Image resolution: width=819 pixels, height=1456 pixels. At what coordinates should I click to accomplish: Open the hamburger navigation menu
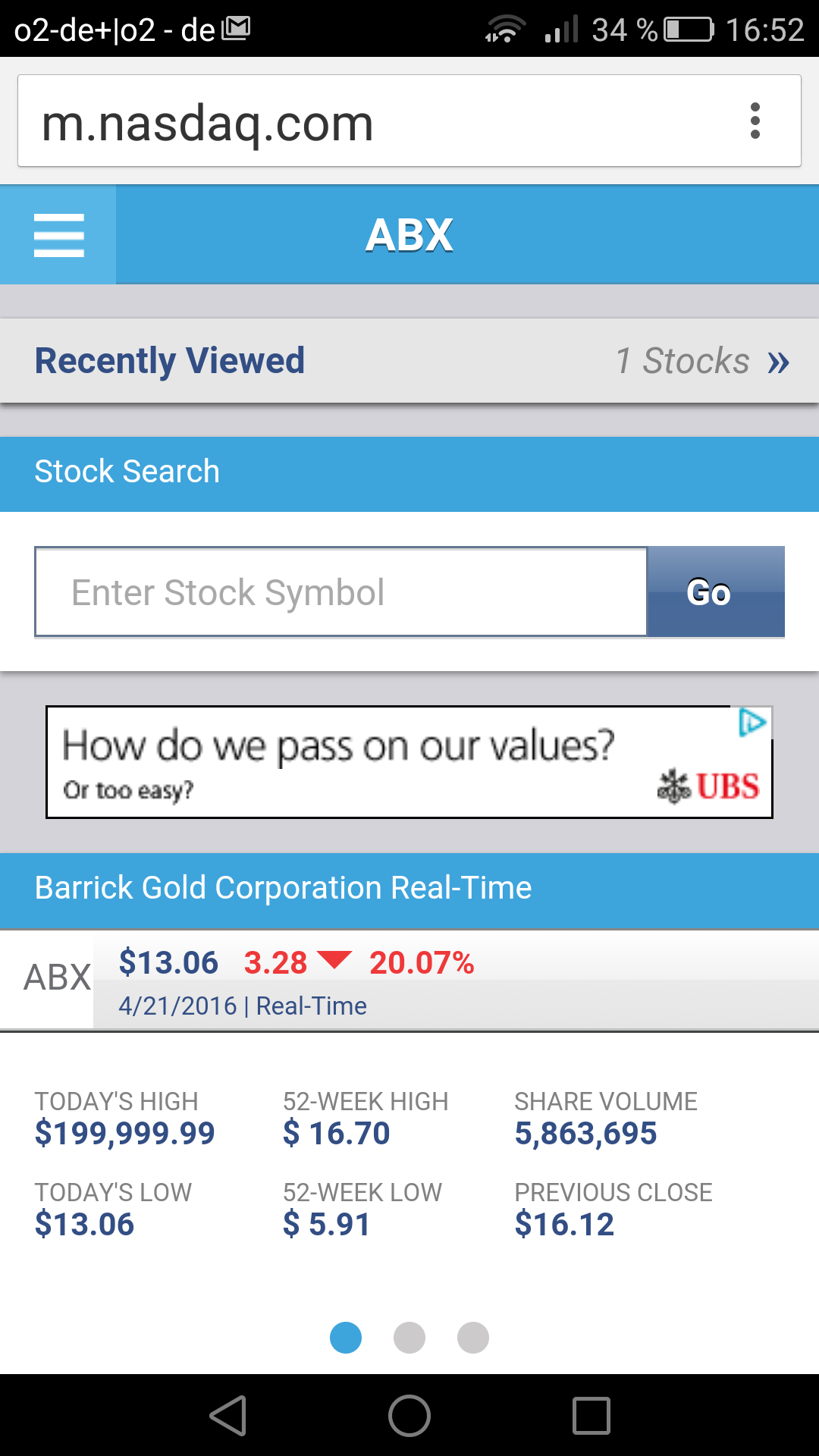[x=58, y=234]
